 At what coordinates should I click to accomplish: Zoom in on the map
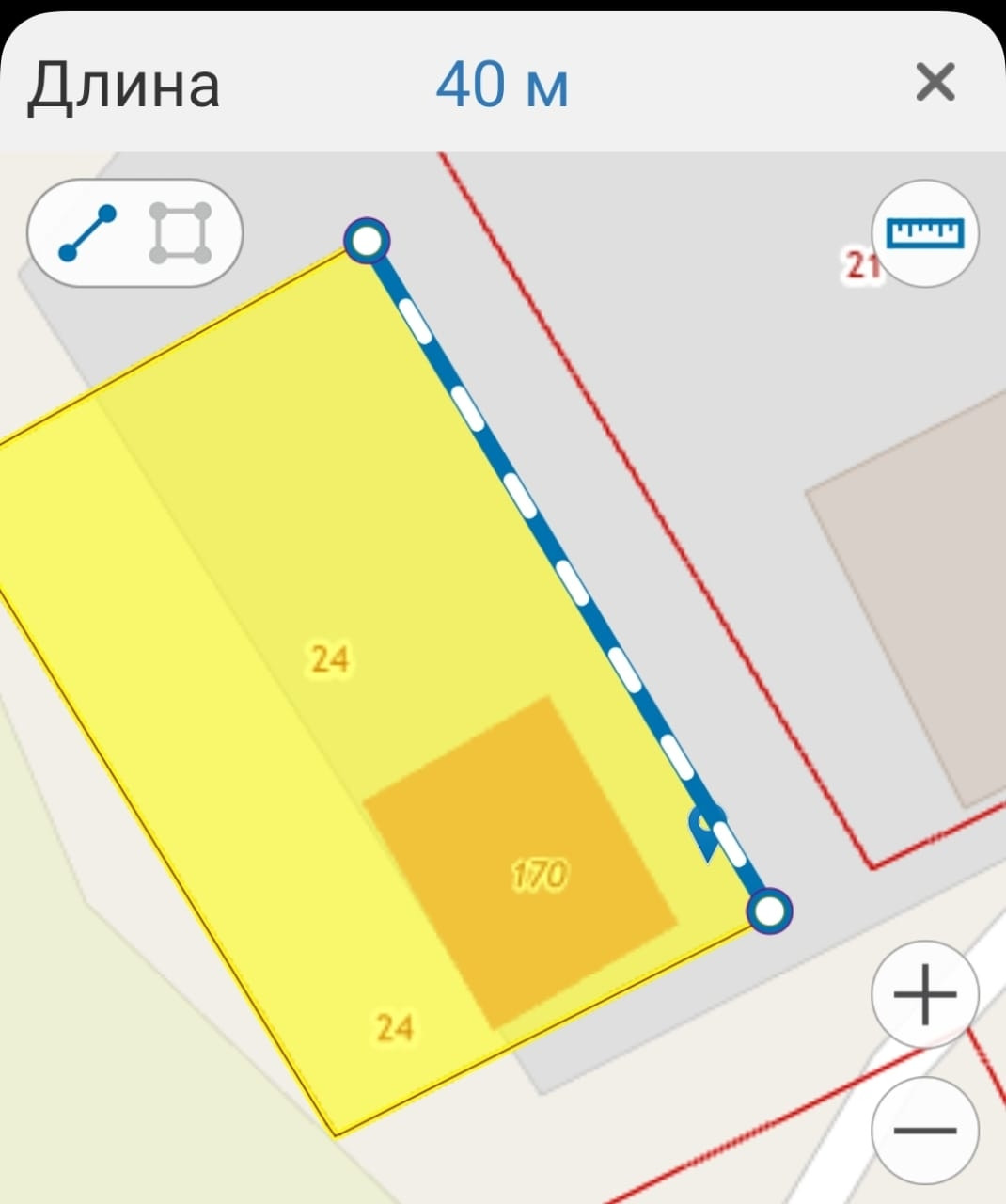click(x=925, y=994)
